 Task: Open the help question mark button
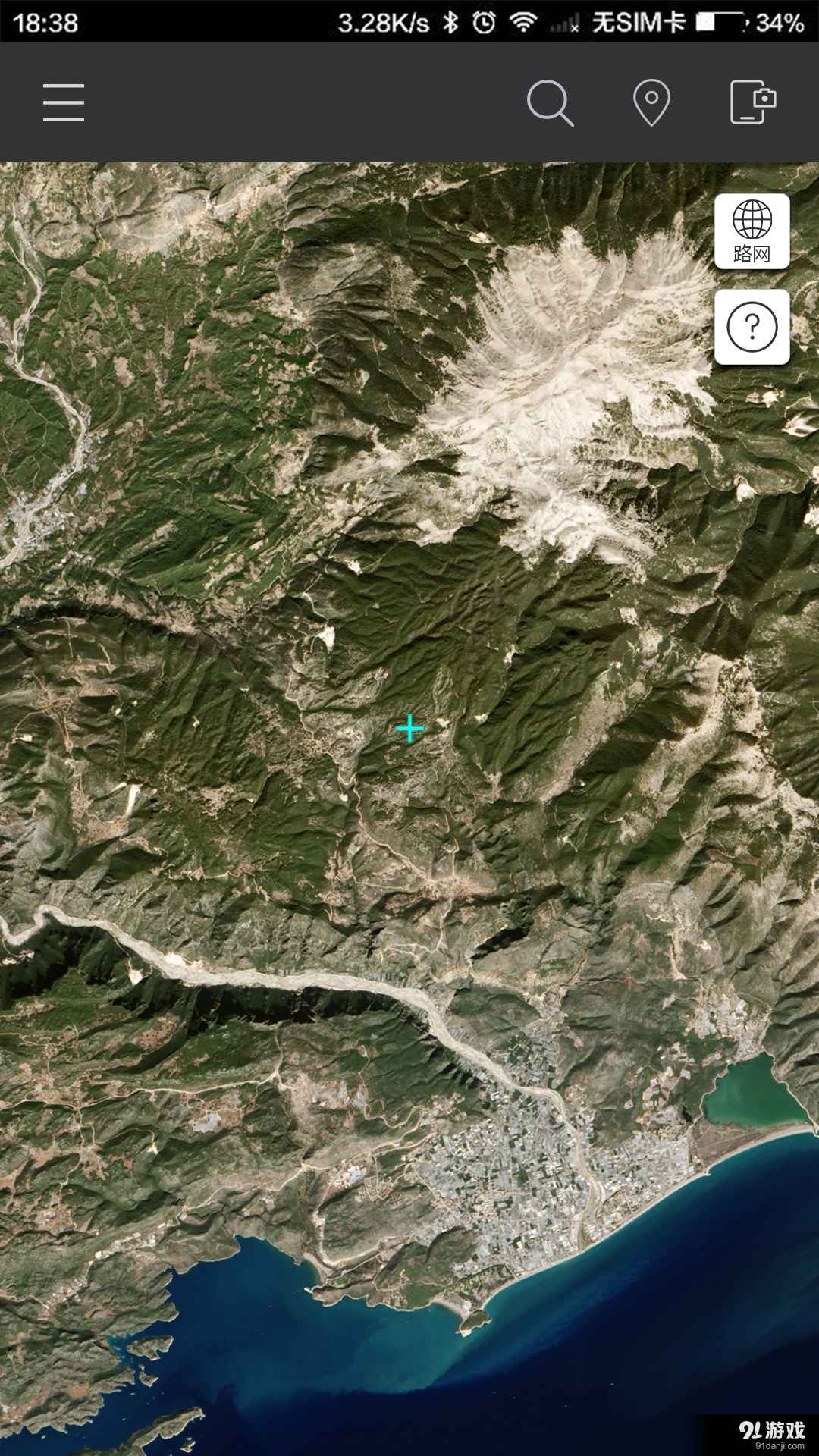pyautogui.click(x=752, y=327)
